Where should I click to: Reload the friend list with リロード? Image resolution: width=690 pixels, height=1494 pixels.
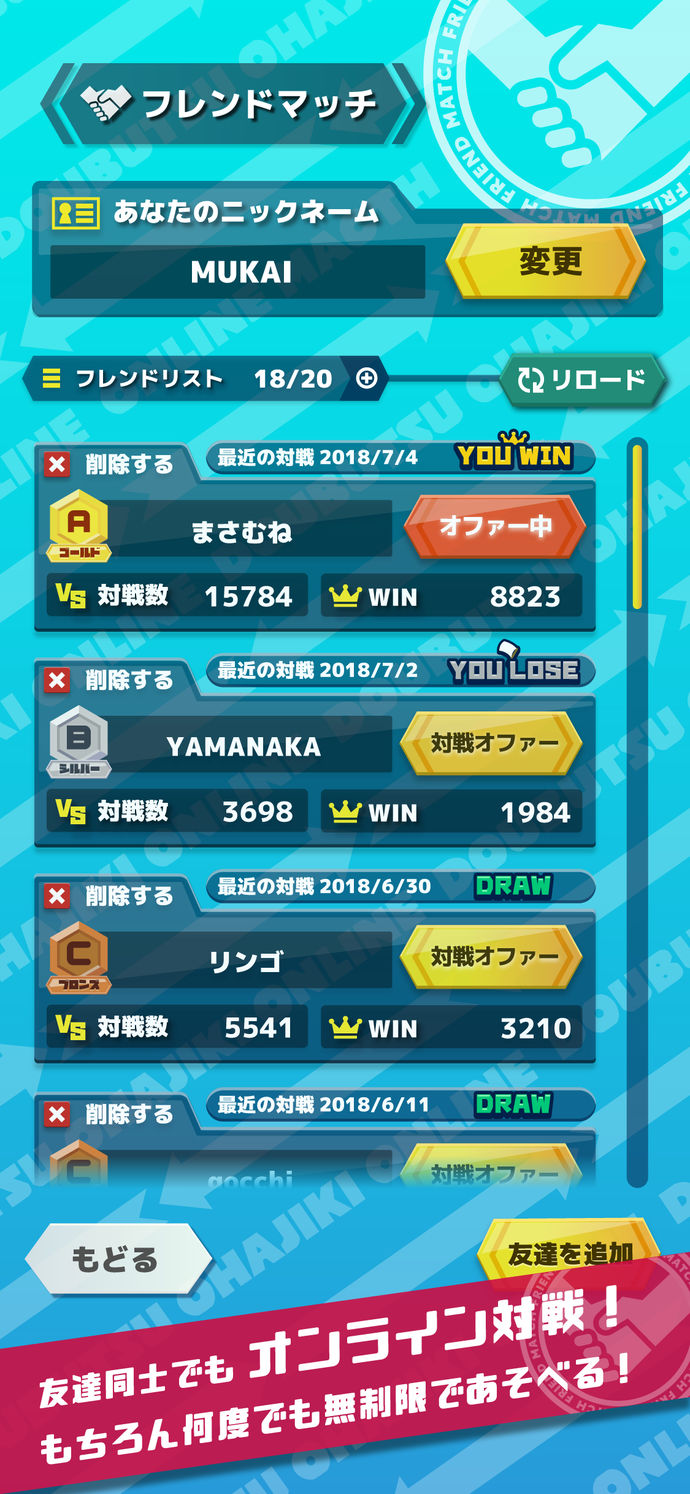point(582,380)
